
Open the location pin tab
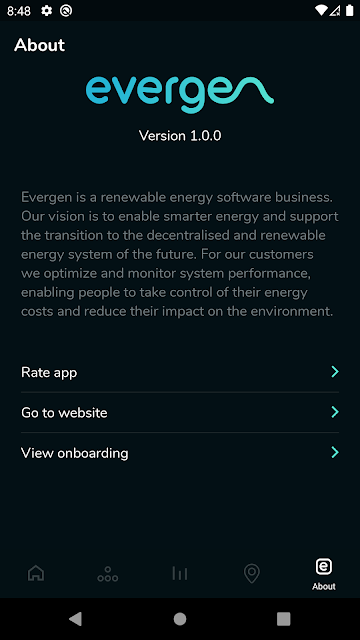[x=252, y=573]
